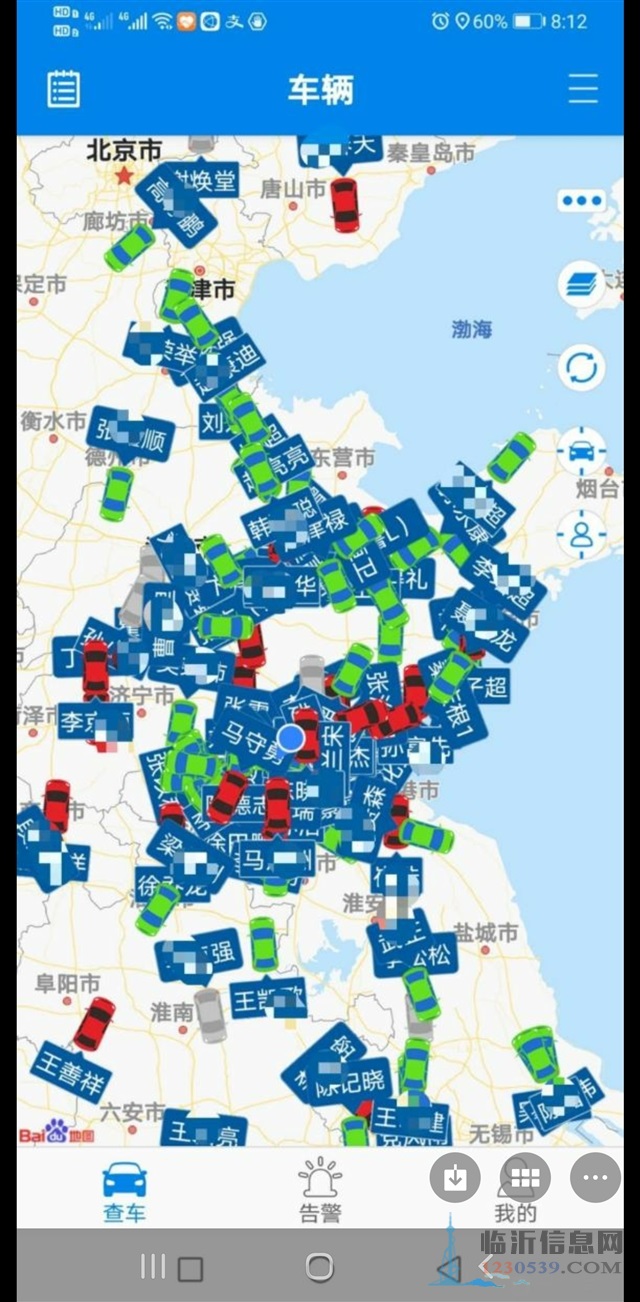The height and width of the screenshot is (1302, 640).
Task: Go to home via system navigation
Action: point(320,1267)
